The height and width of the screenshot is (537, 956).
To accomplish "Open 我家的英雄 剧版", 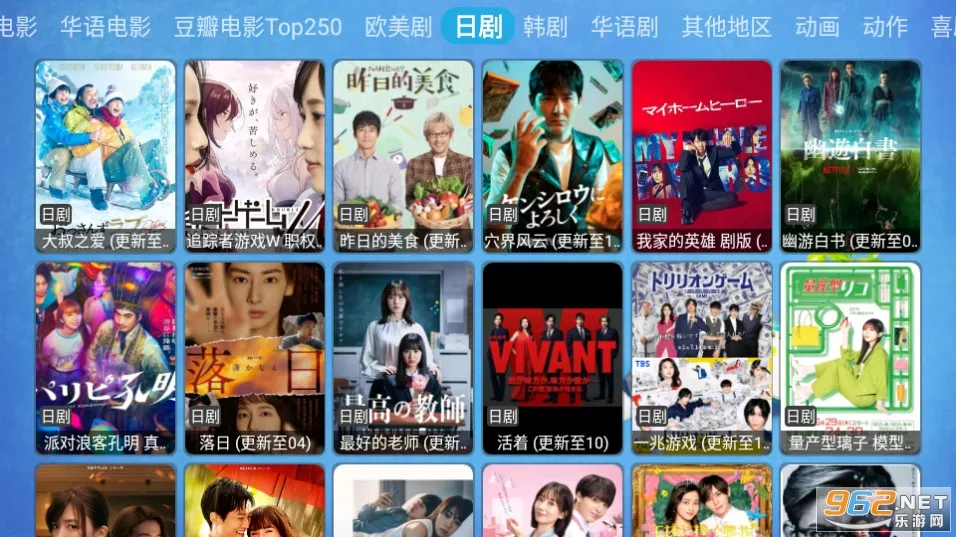I will tap(701, 155).
